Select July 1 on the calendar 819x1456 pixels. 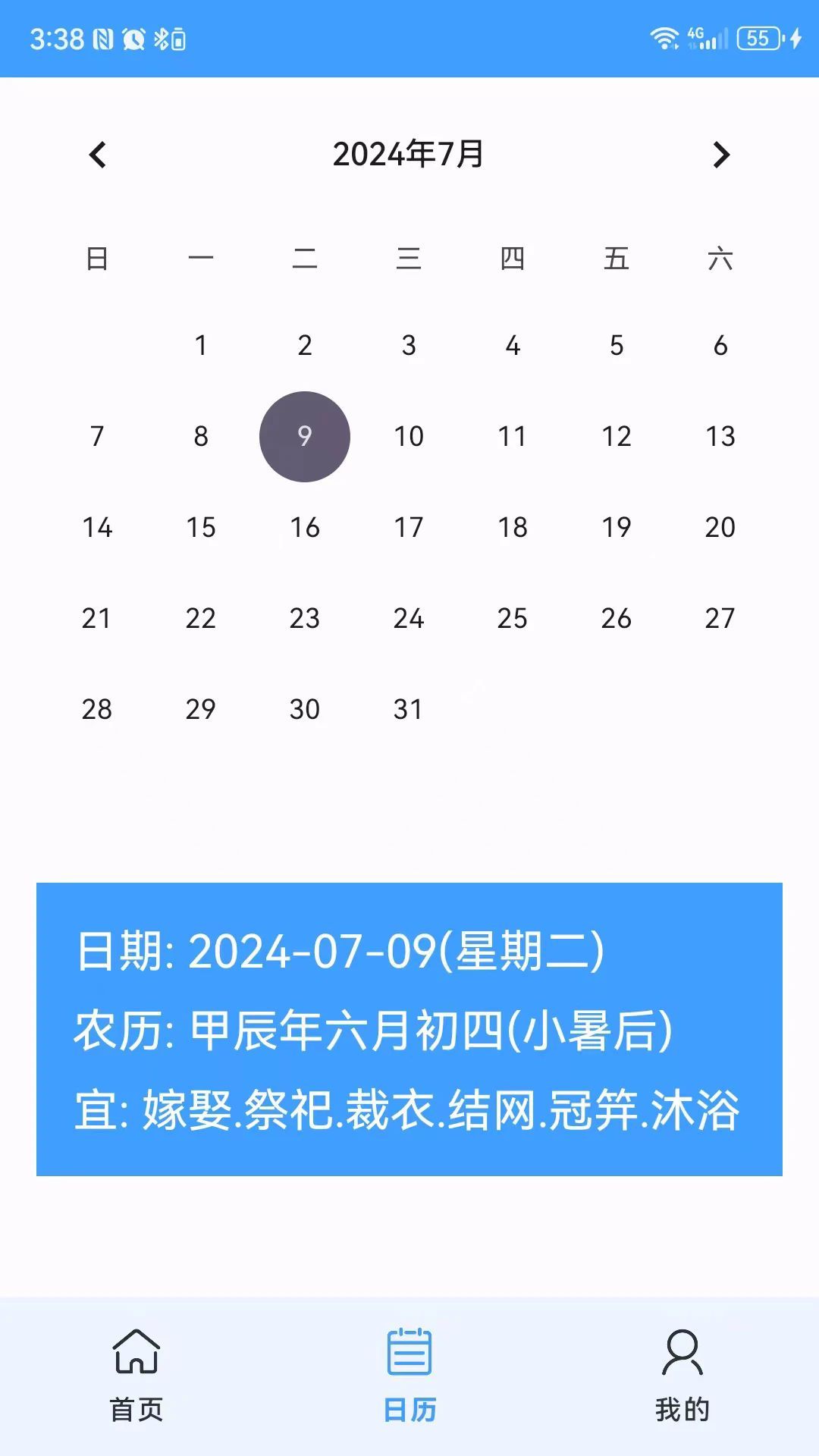tap(201, 346)
